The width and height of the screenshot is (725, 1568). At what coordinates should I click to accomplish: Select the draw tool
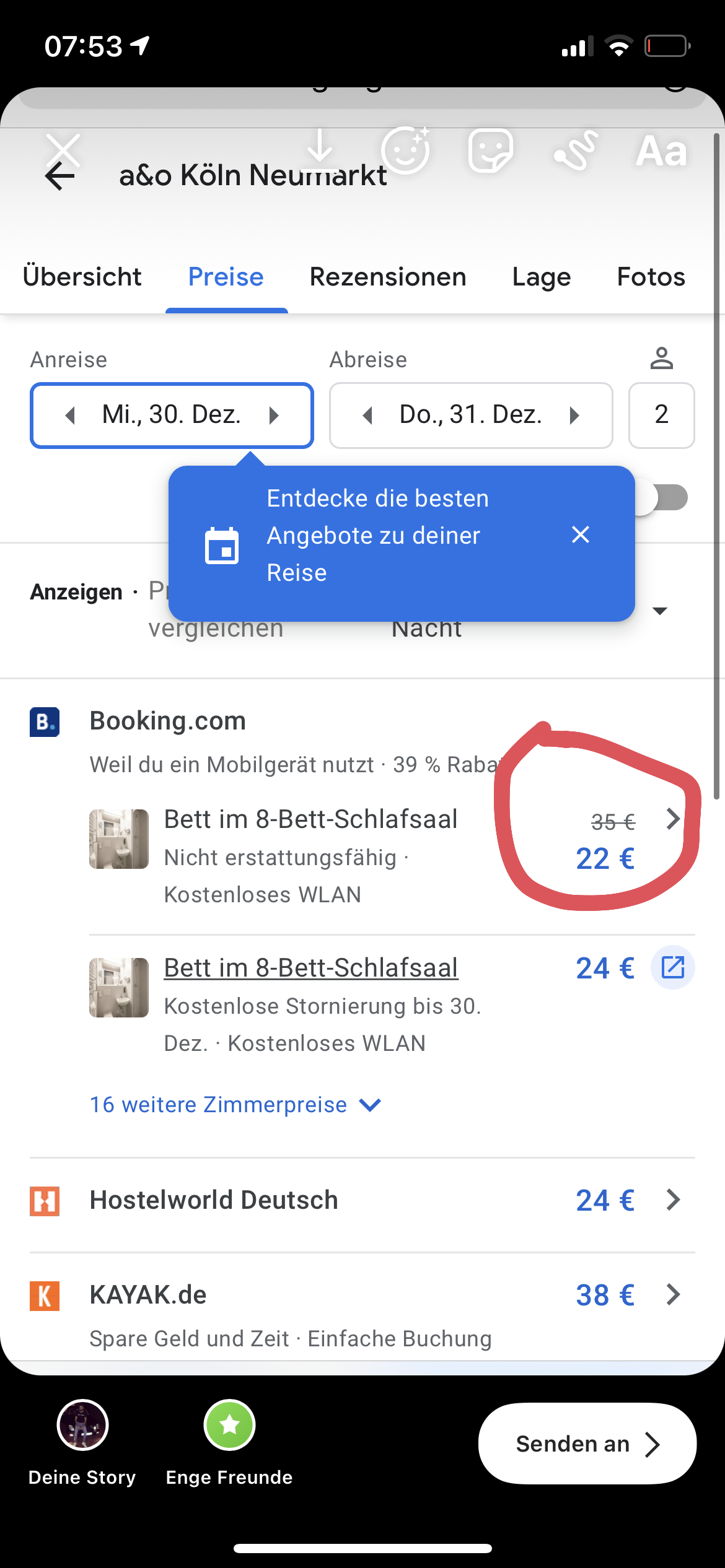click(x=576, y=150)
